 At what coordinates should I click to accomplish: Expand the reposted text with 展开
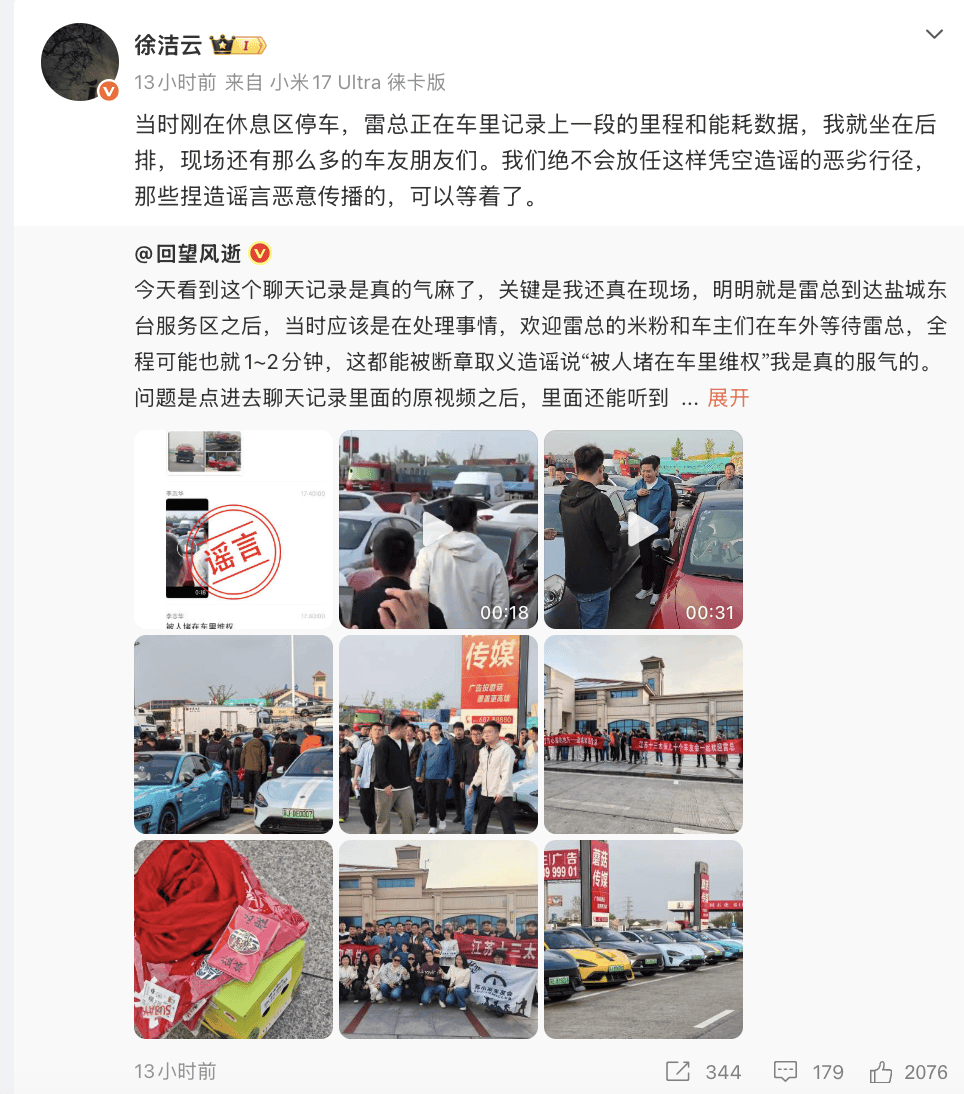point(728,397)
